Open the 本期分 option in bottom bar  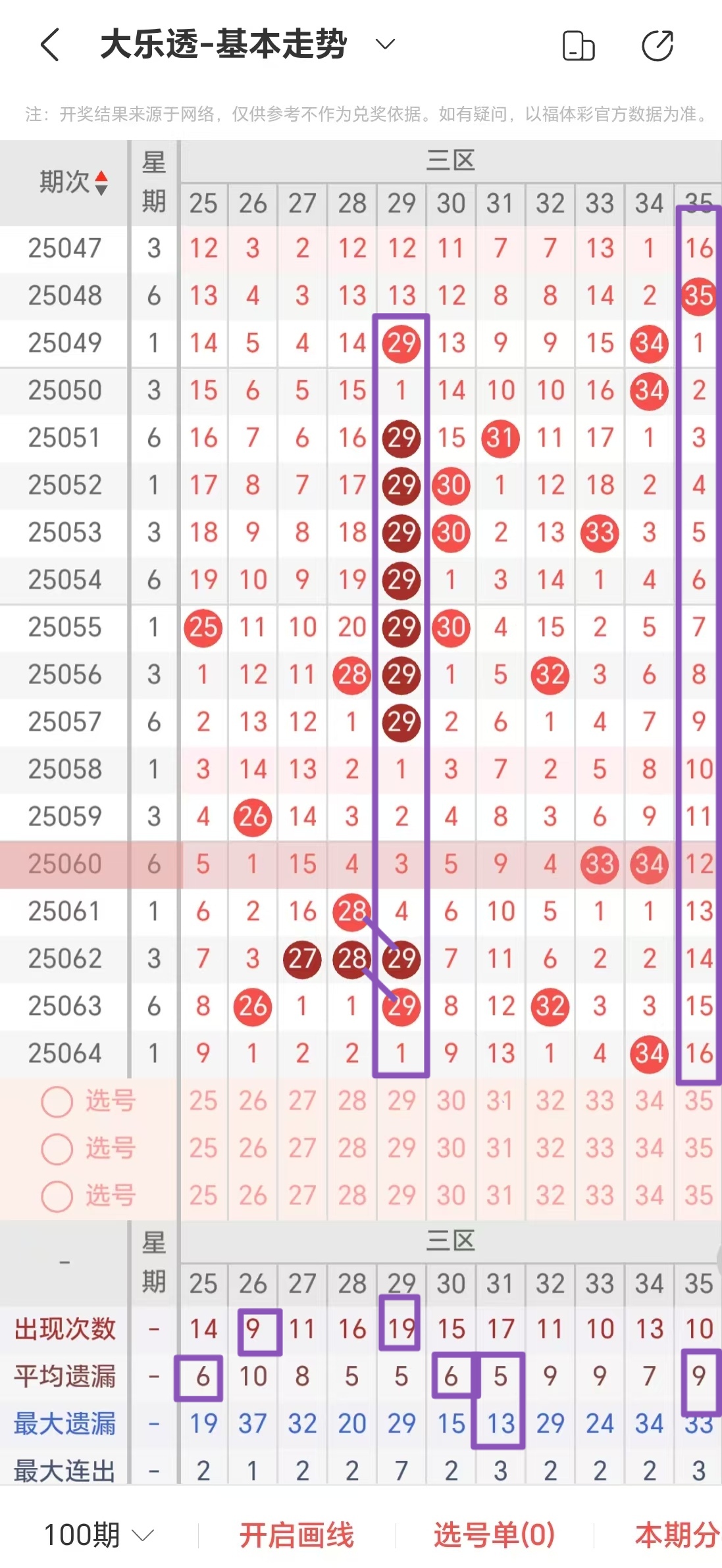pos(677,1535)
